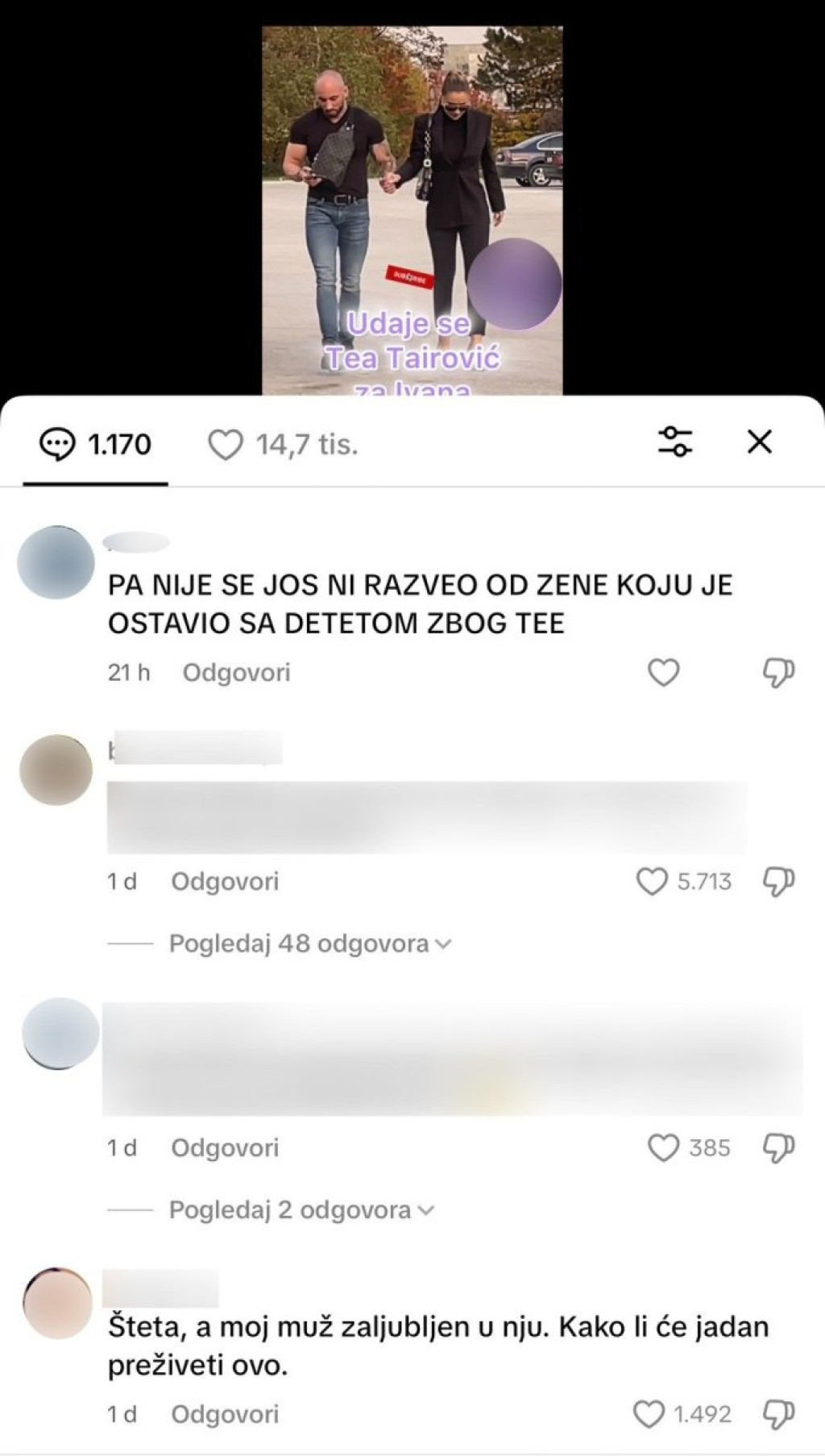Open the profile picture of the Šteta commenter
The width and height of the screenshot is (825, 1456).
point(57,1303)
